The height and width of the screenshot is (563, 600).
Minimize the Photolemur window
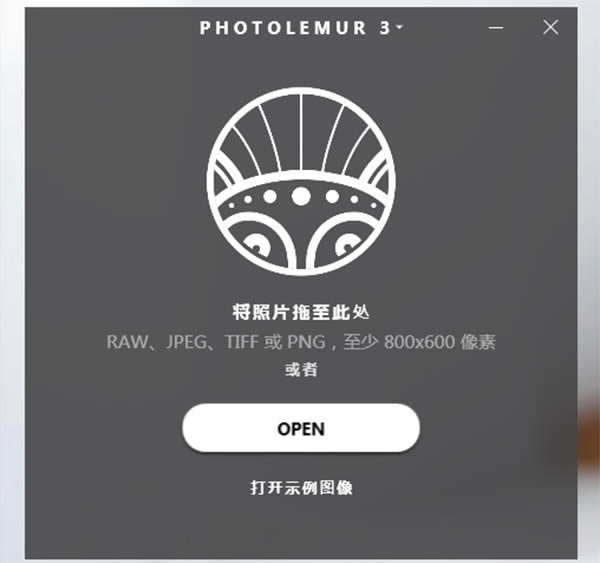(x=497, y=28)
